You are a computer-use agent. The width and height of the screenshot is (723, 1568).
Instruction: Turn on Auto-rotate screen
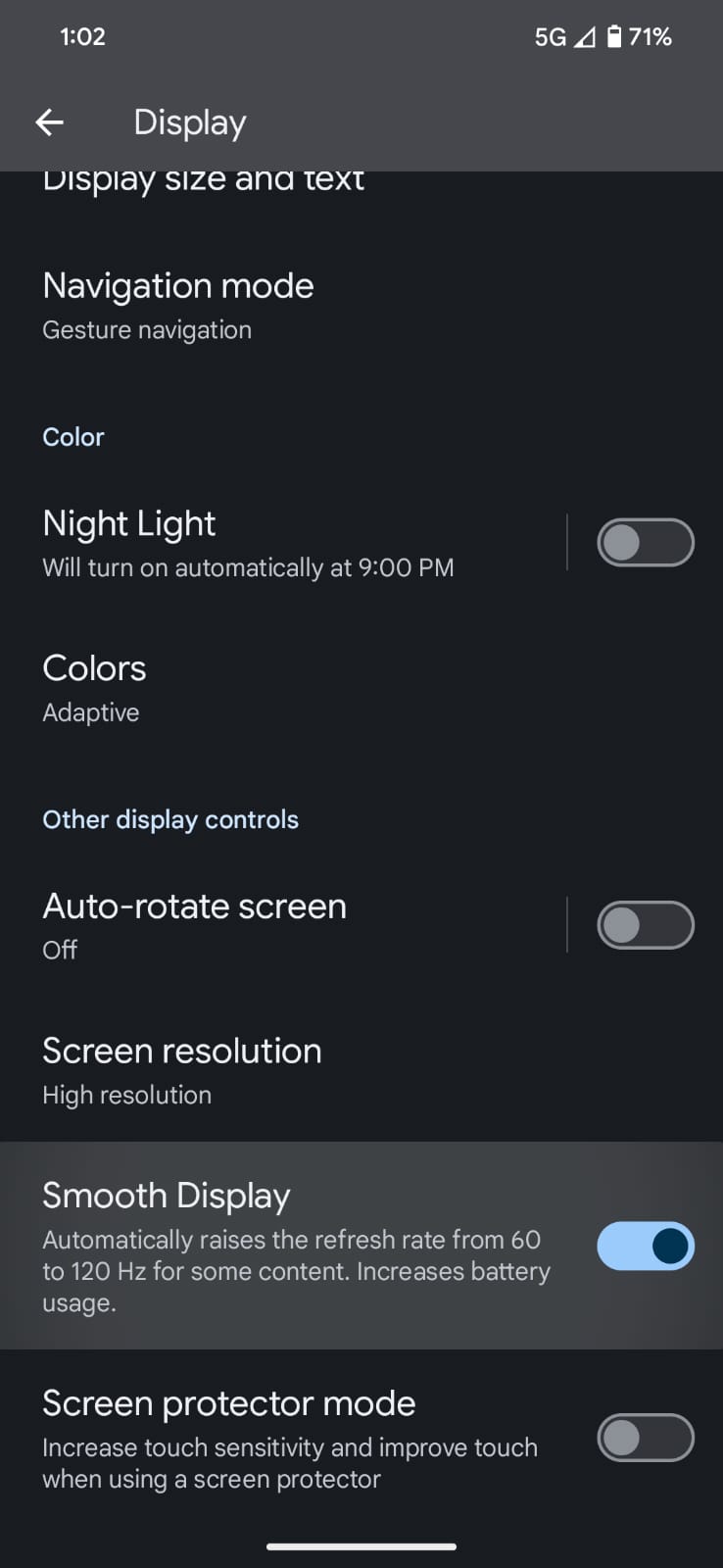coord(646,924)
